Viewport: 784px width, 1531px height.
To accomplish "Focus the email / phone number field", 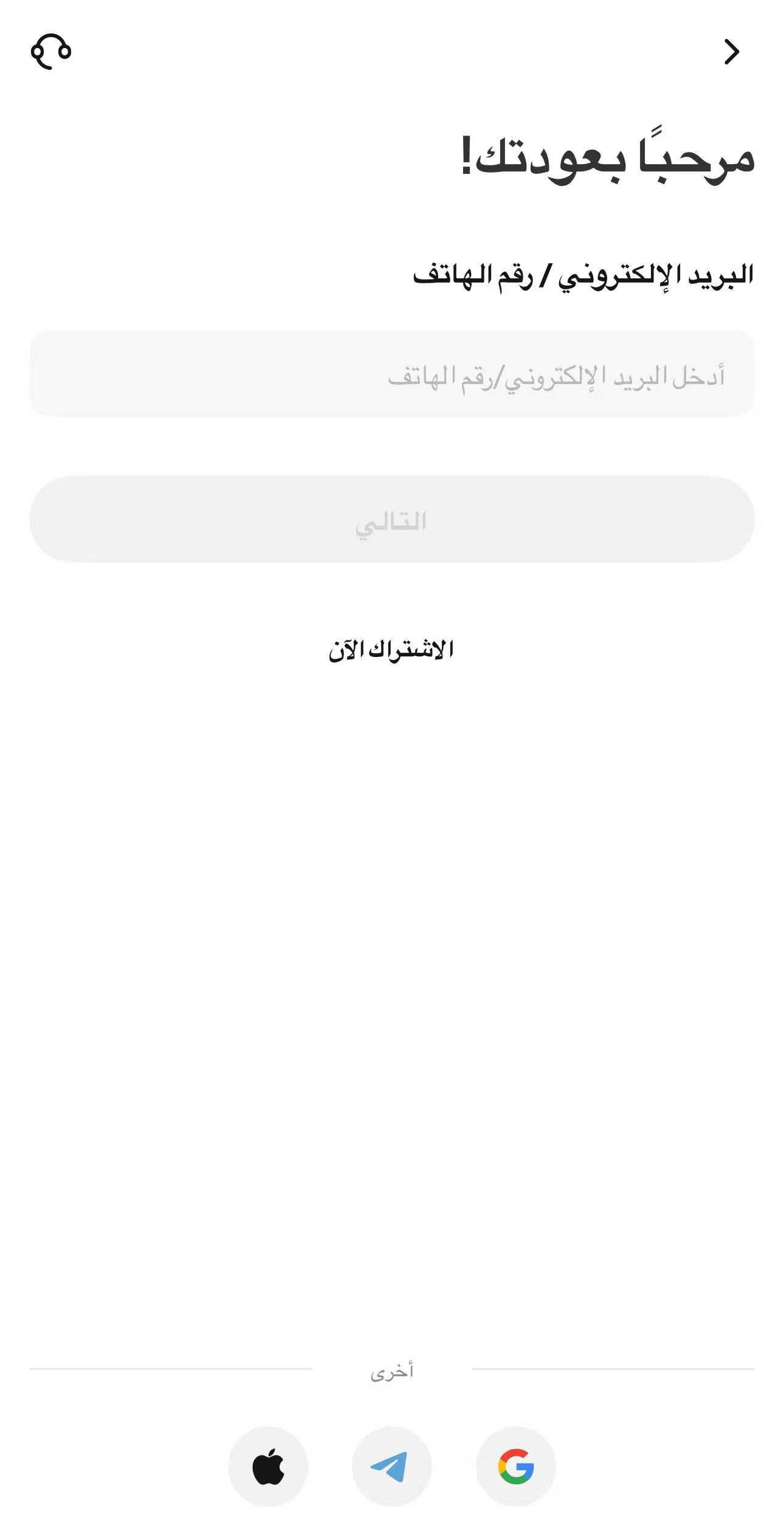I will point(392,374).
